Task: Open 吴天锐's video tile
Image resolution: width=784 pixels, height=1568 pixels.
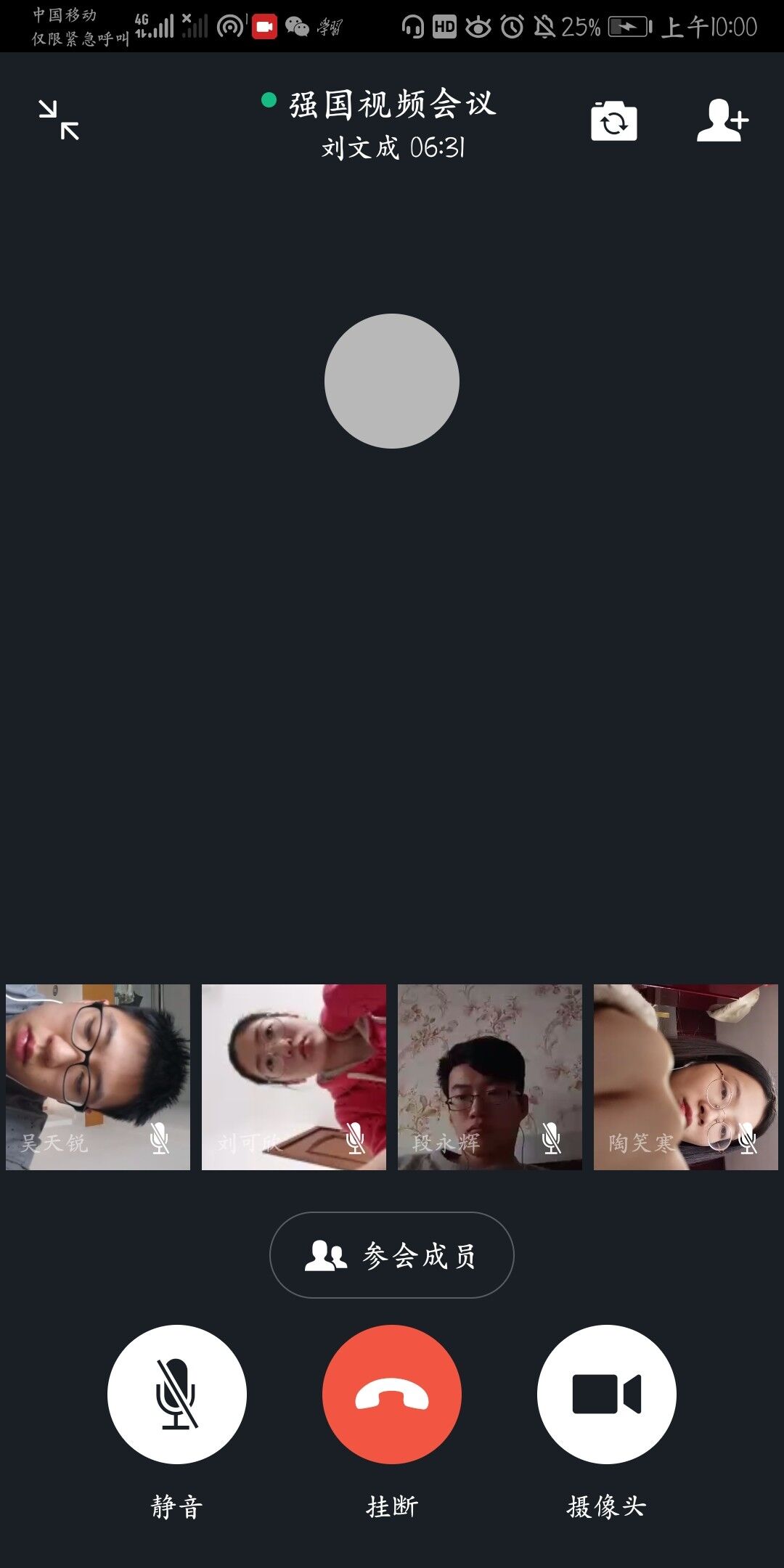Action: [x=98, y=1077]
